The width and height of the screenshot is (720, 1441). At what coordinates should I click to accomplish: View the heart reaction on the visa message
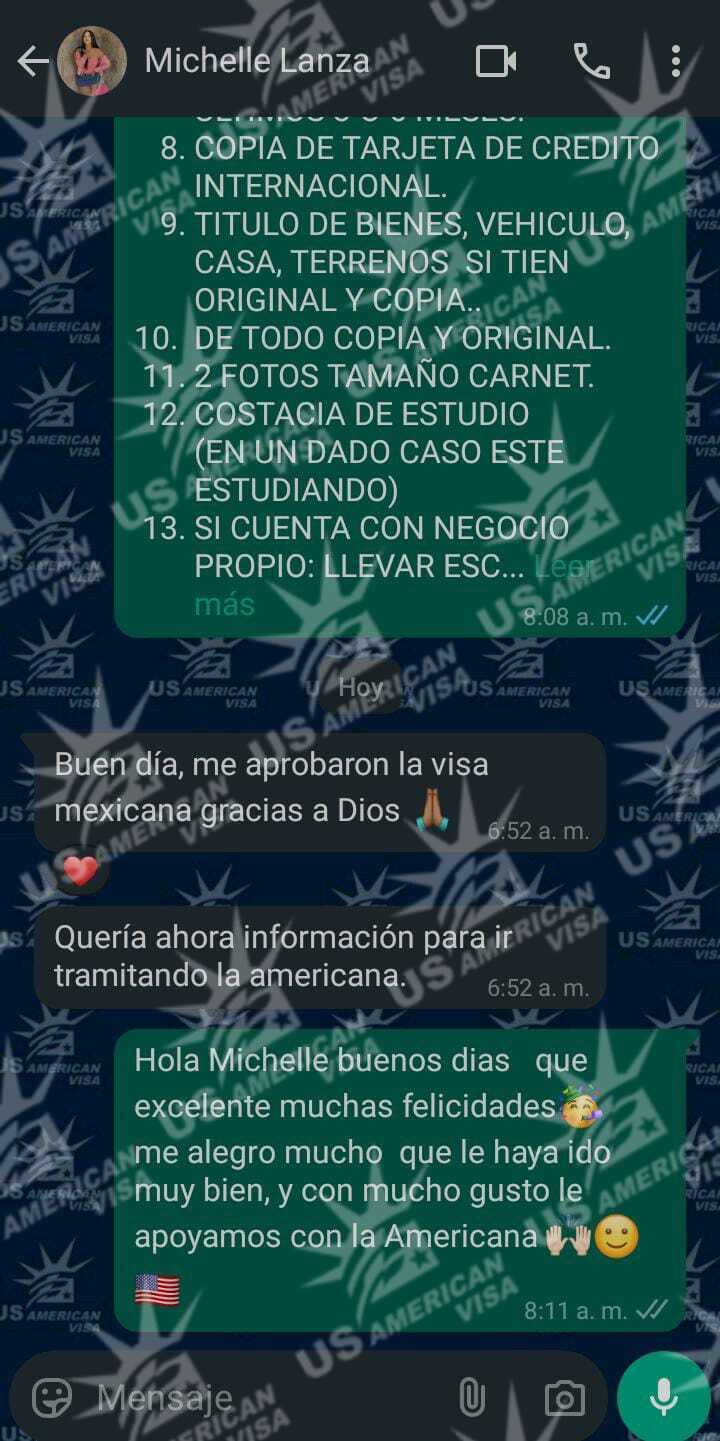pos(79,872)
